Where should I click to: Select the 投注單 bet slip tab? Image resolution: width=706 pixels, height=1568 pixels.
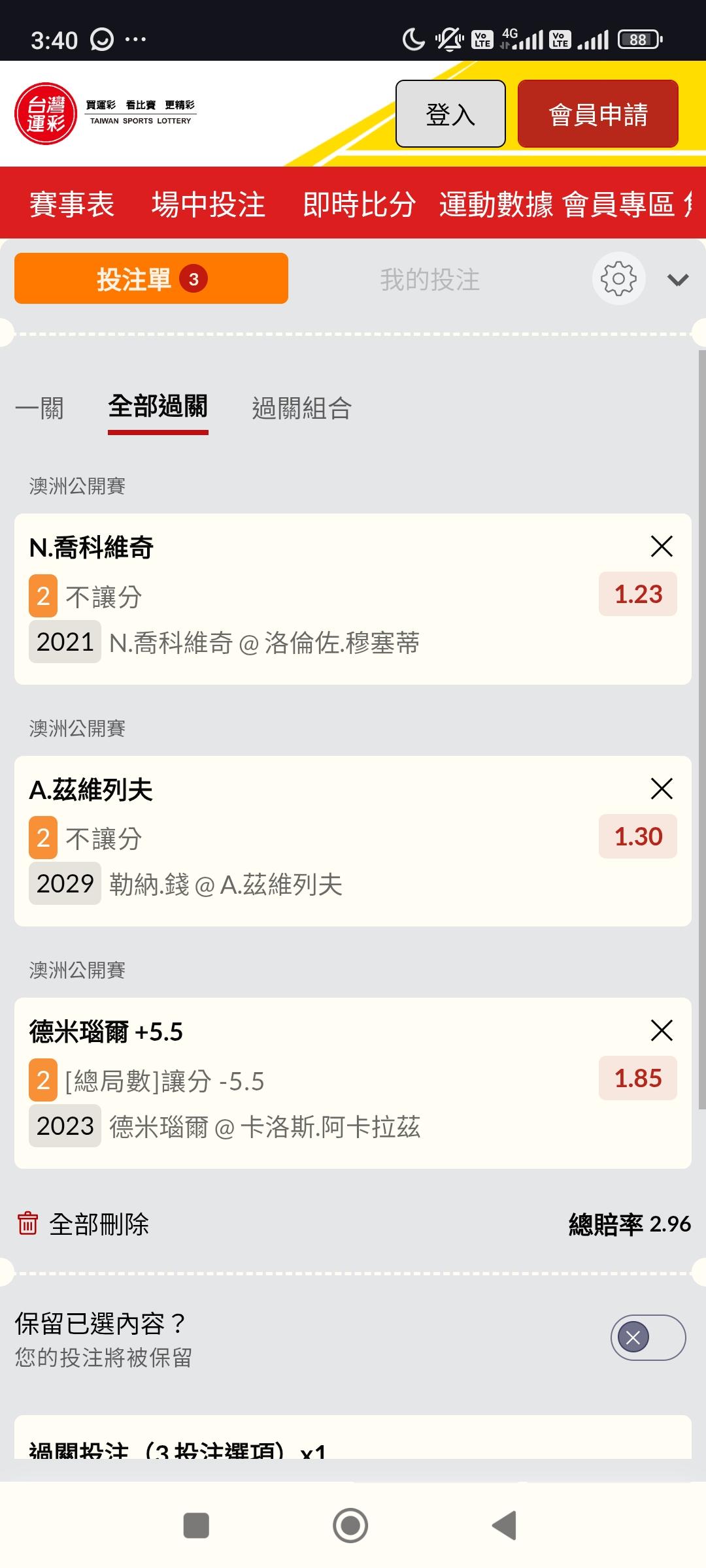click(x=151, y=279)
